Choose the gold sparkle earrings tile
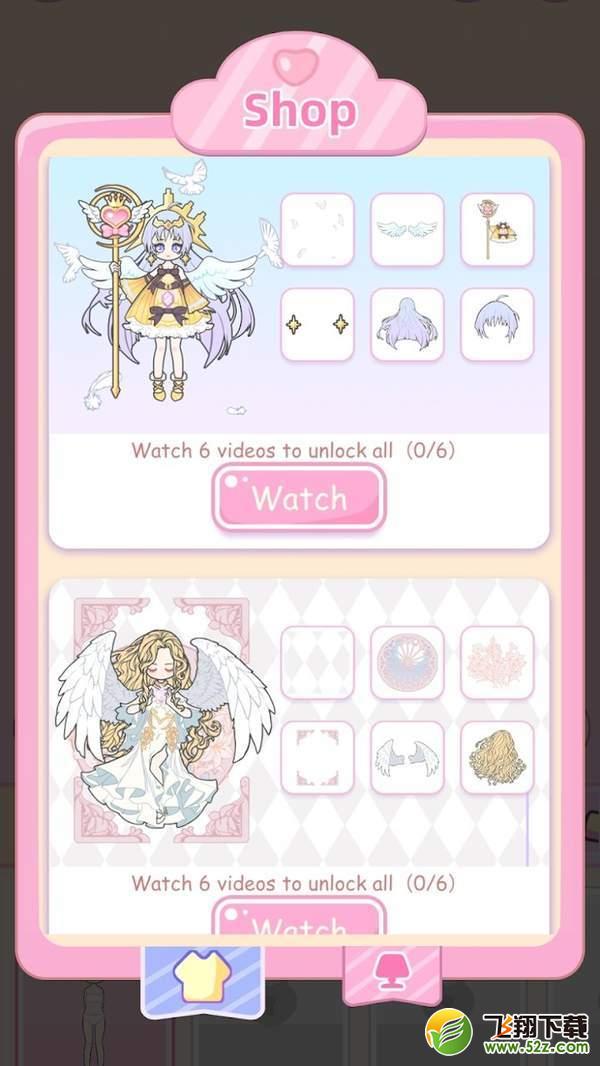Image resolution: width=600 pixels, height=1066 pixels. point(317,324)
